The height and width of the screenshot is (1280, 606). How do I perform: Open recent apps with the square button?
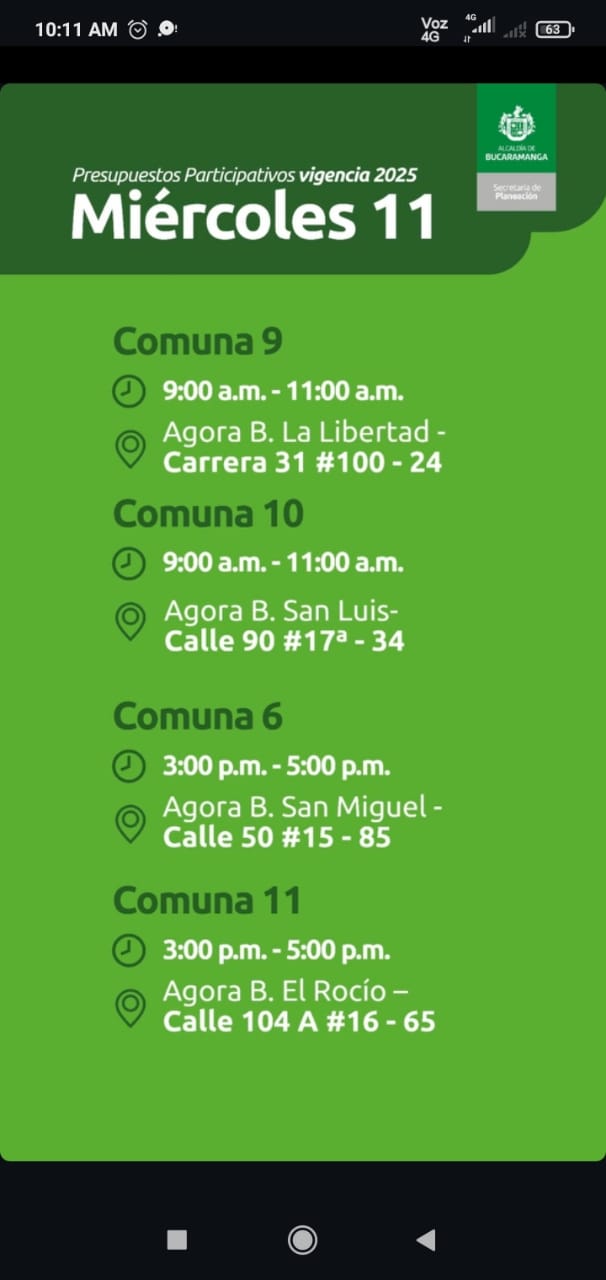click(x=177, y=1240)
